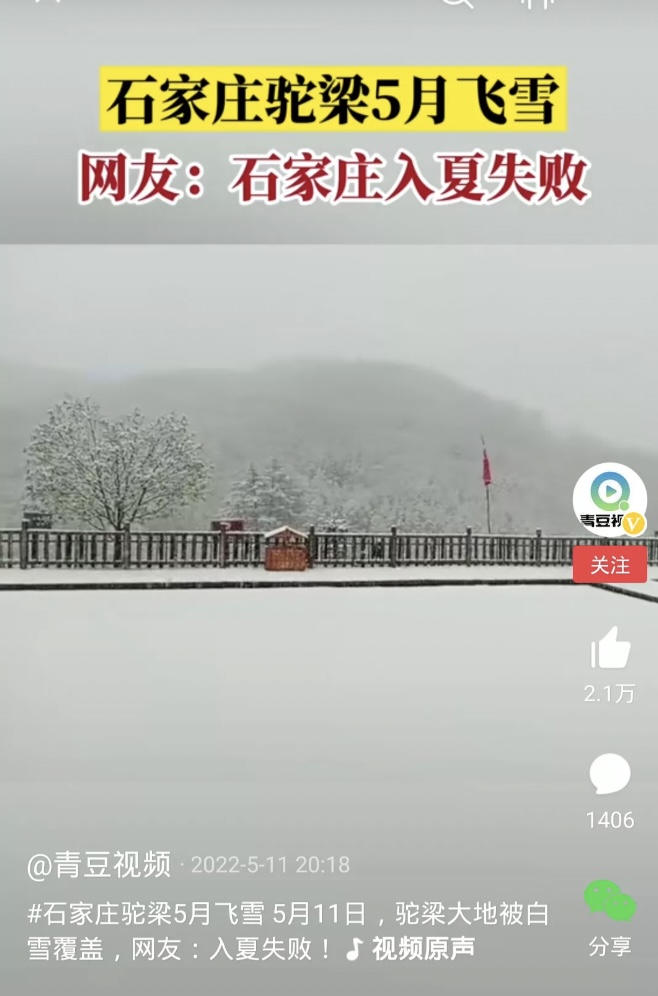Open hashtag #石家庄驼梁5月飞雪
Image resolution: width=658 pixels, height=996 pixels.
coord(146,914)
